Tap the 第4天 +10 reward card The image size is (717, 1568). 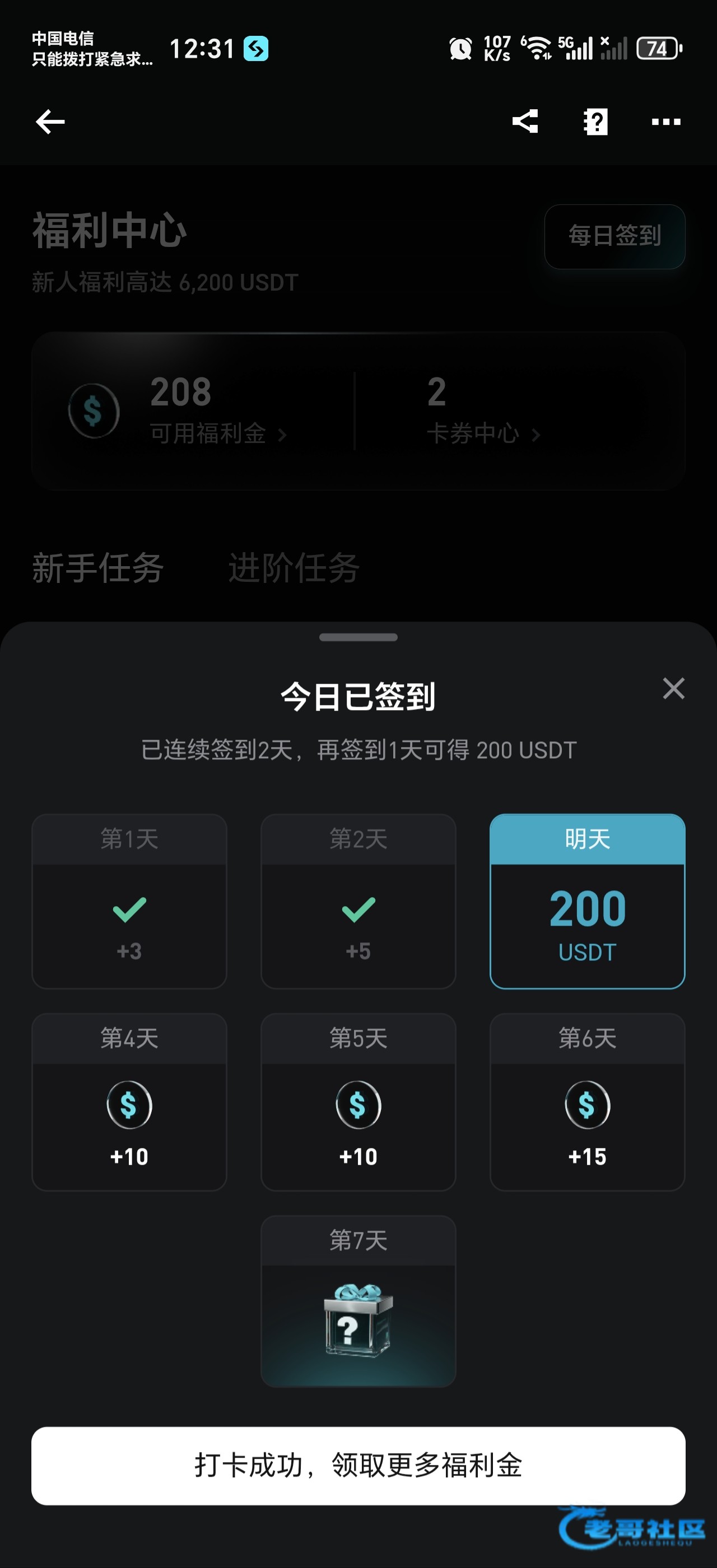pyautogui.click(x=129, y=1102)
